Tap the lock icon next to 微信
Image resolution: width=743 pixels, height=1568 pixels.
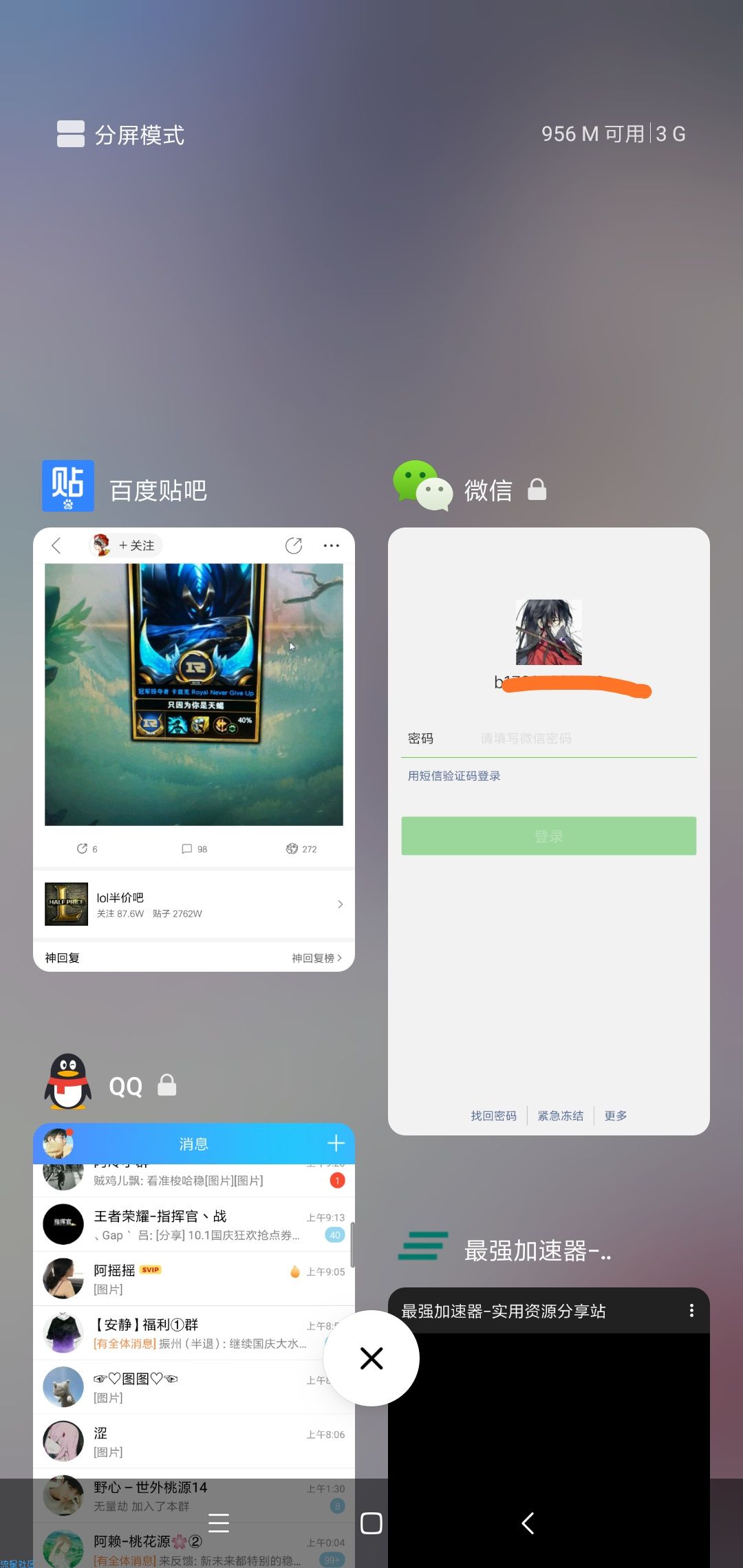coord(537,490)
